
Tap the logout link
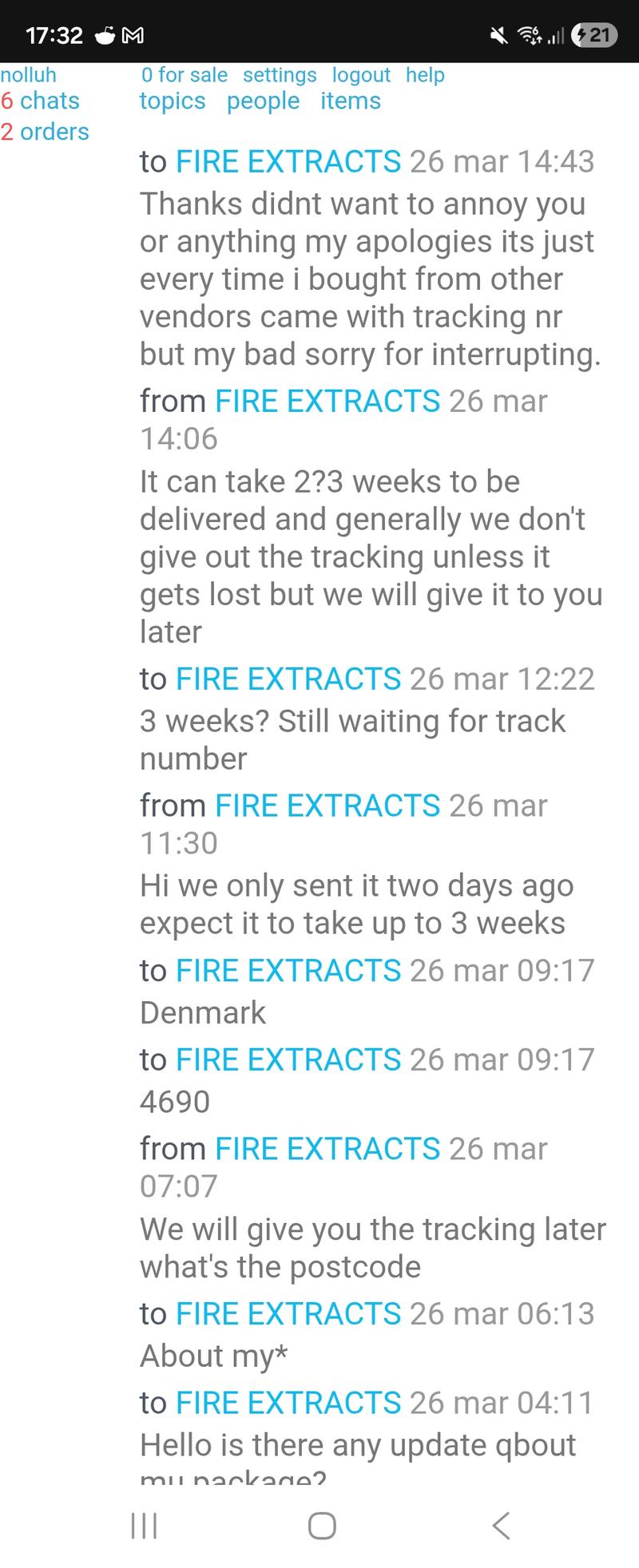361,75
